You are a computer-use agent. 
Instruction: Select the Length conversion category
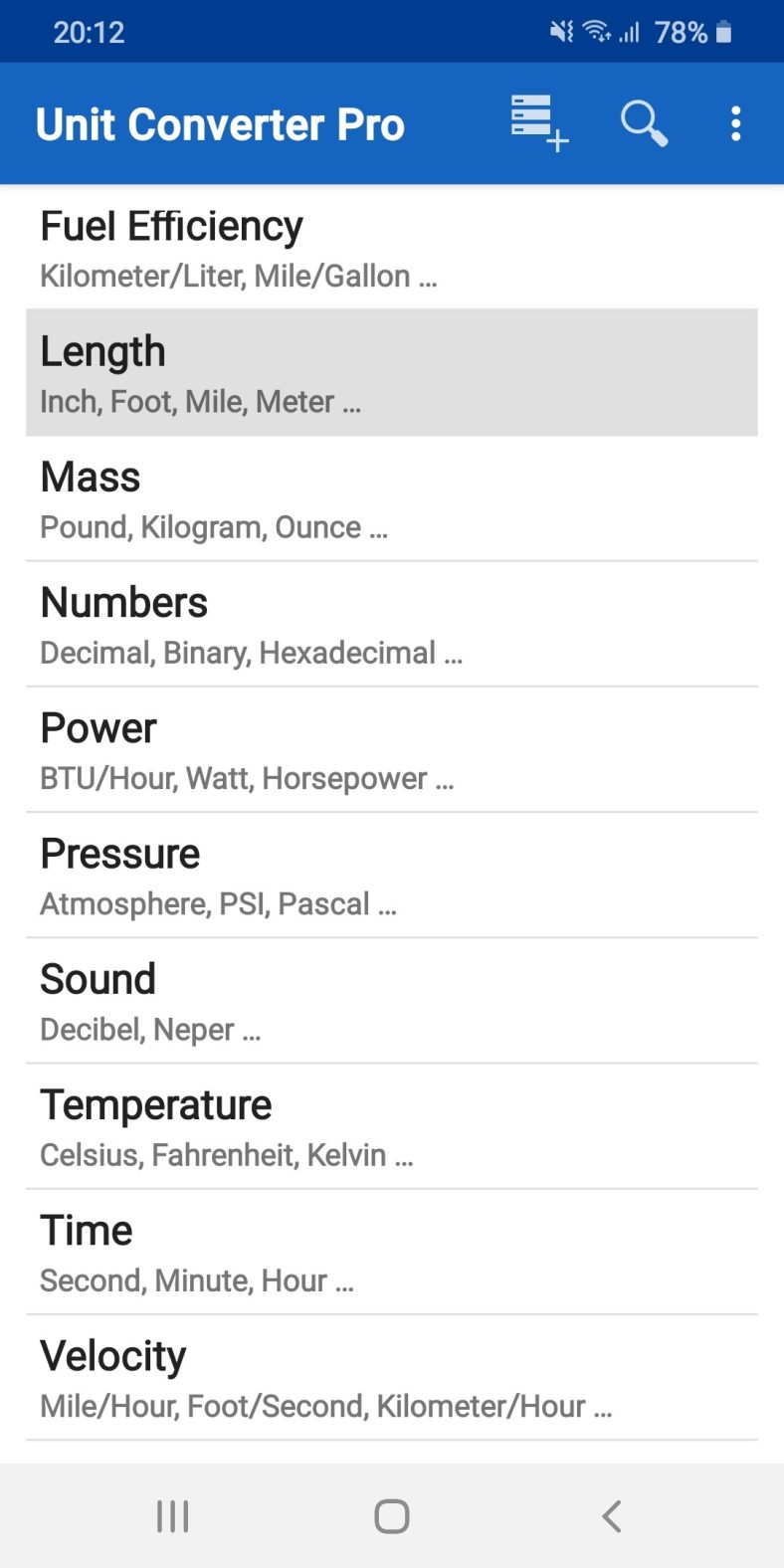pos(392,372)
